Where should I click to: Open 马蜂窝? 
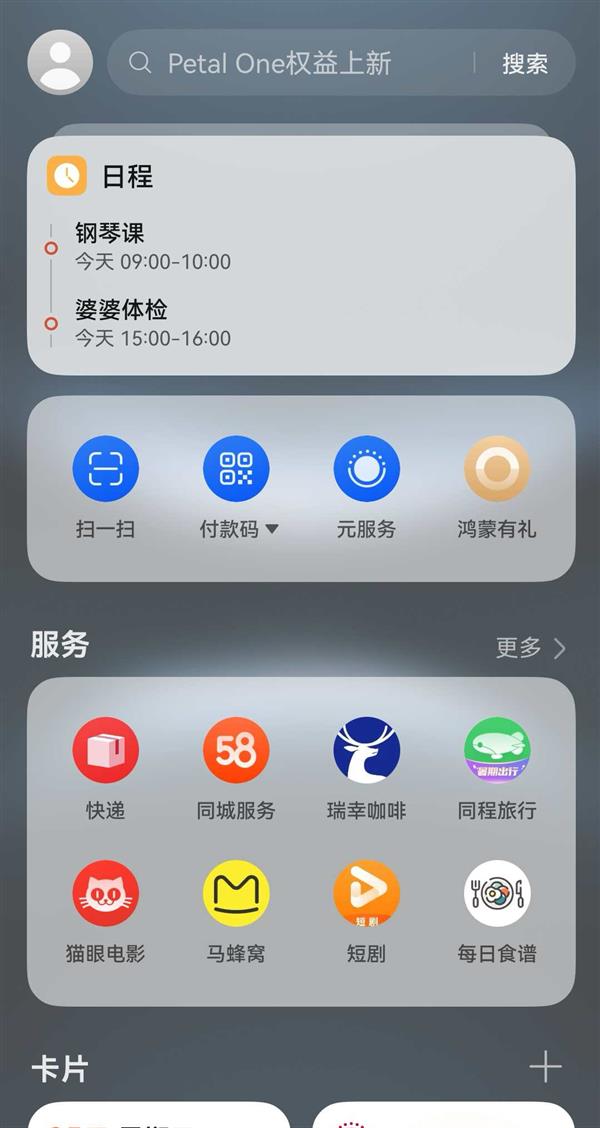tap(237, 912)
